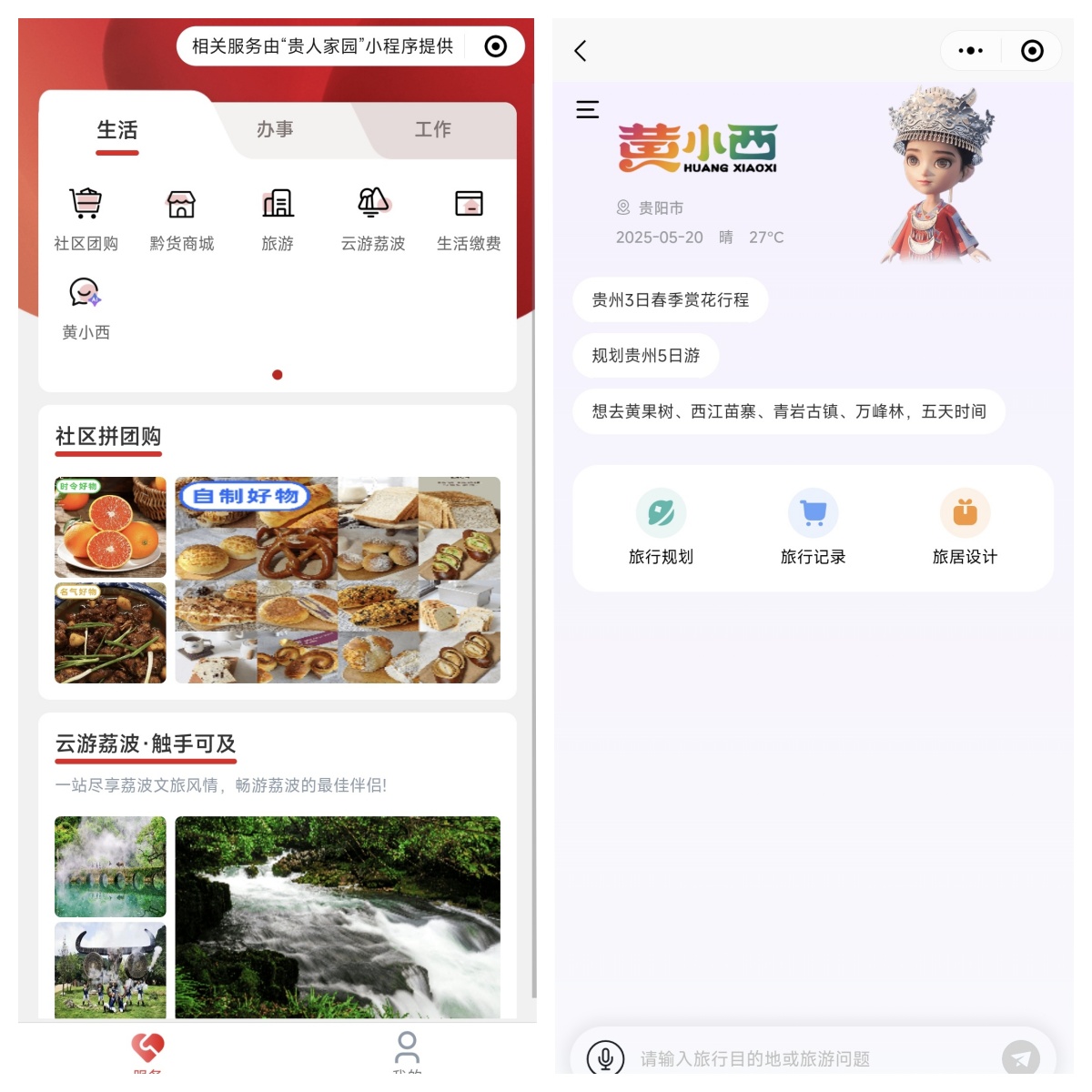Open 旅居设计
This screenshot has width=1092, height=1092.
(x=965, y=528)
